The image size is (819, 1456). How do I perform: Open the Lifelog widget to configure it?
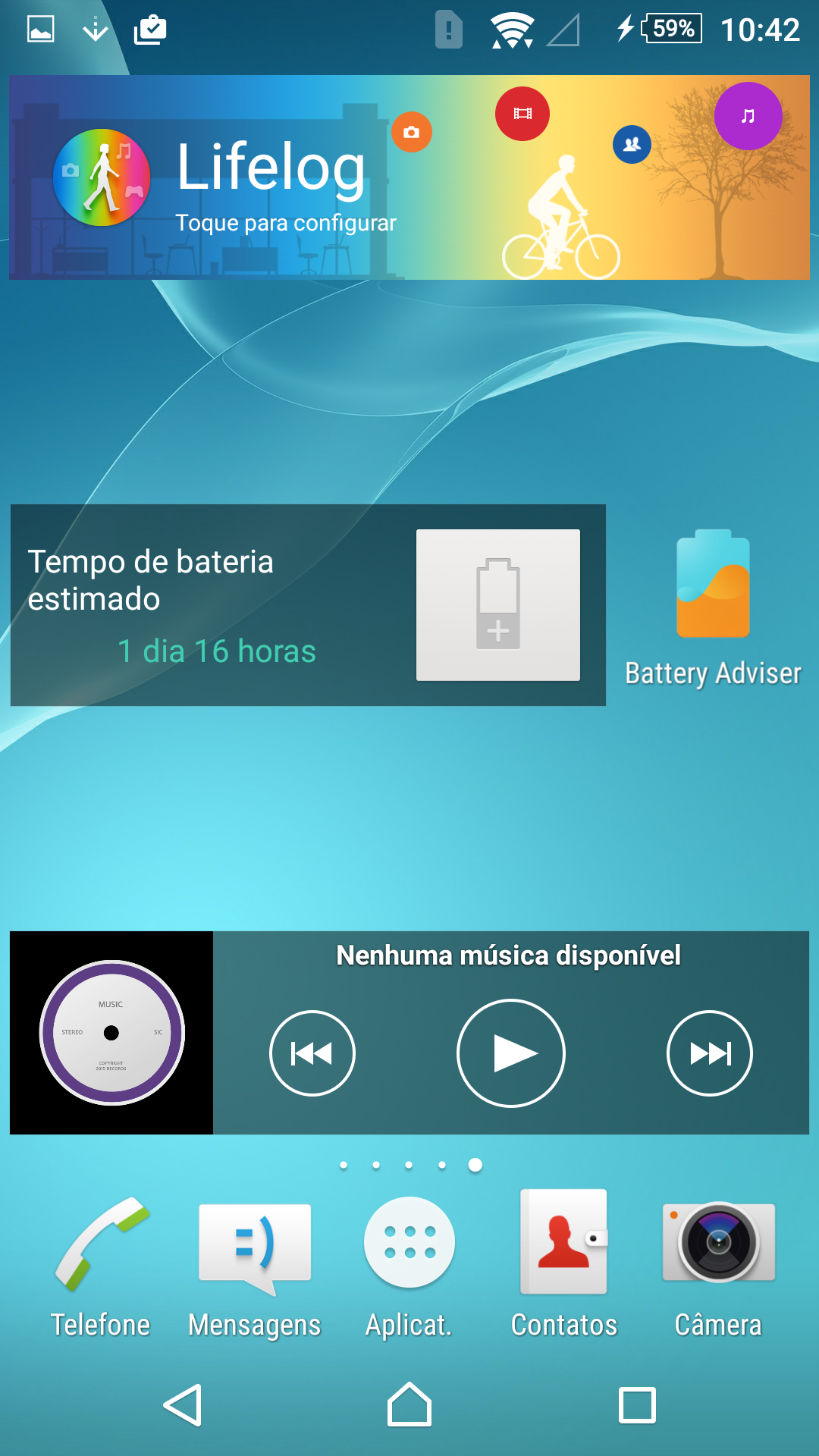click(x=409, y=177)
